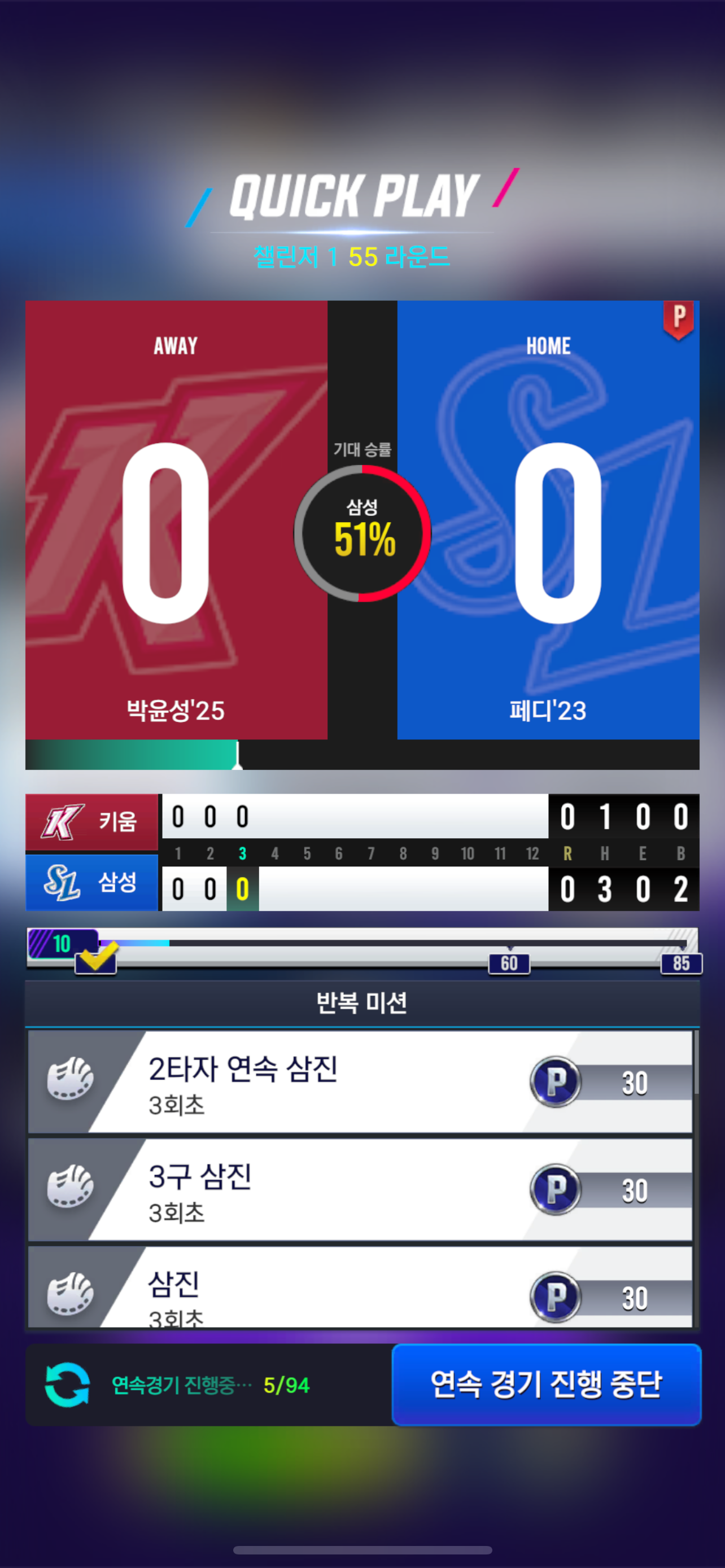Tap the 85 point reward marker
Screen dimensions: 725x1568
pyautogui.click(x=680, y=963)
